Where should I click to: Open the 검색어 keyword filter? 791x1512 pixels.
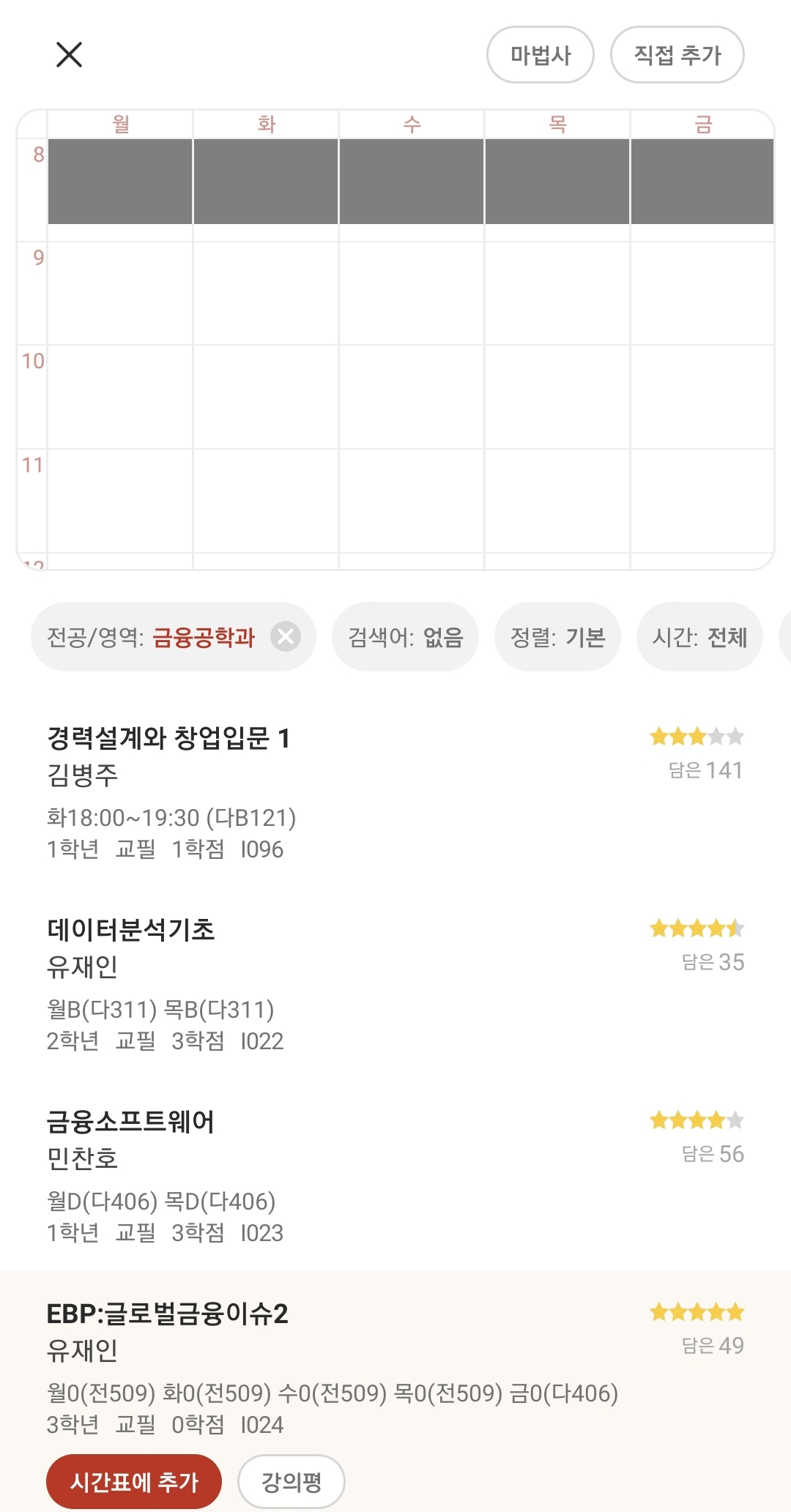pyautogui.click(x=405, y=637)
